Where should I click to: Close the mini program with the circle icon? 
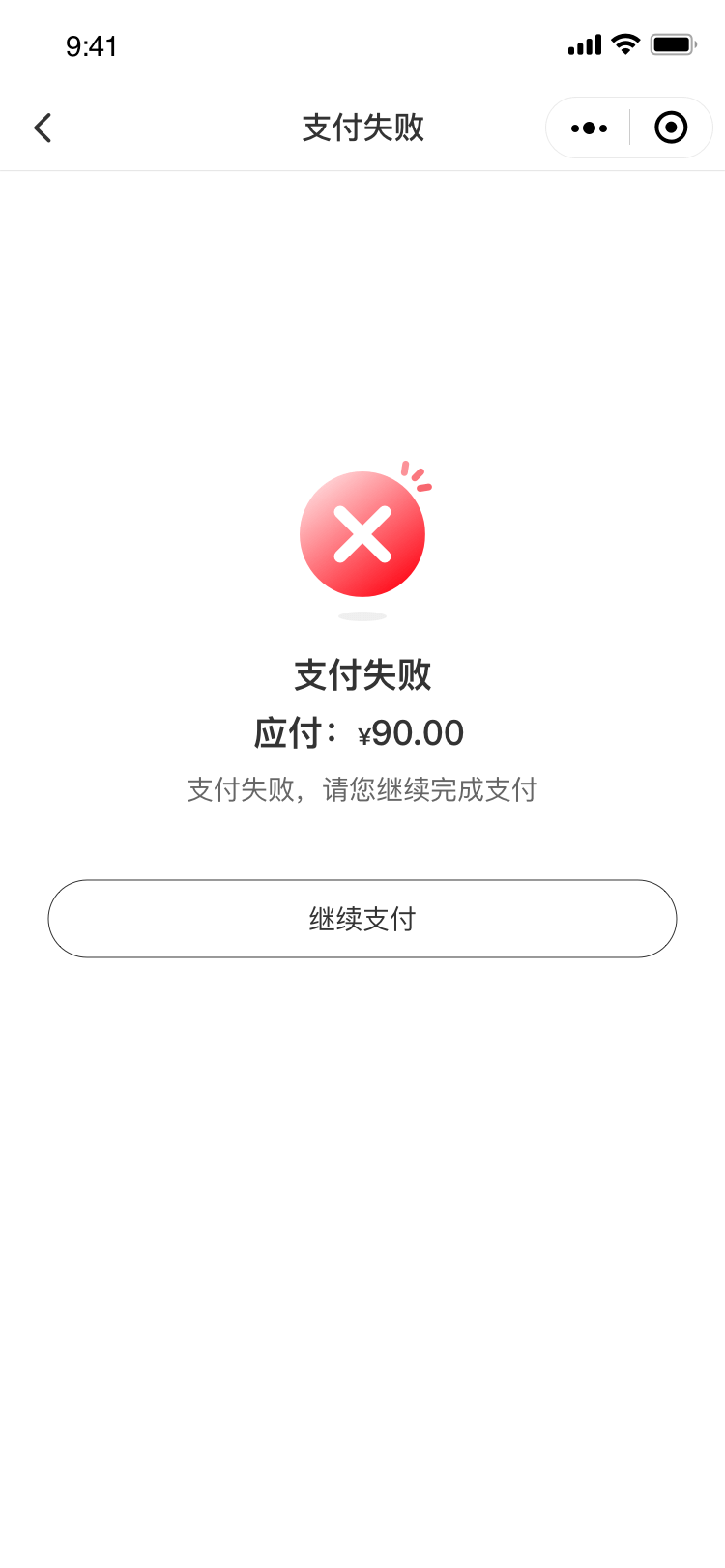coord(671,128)
